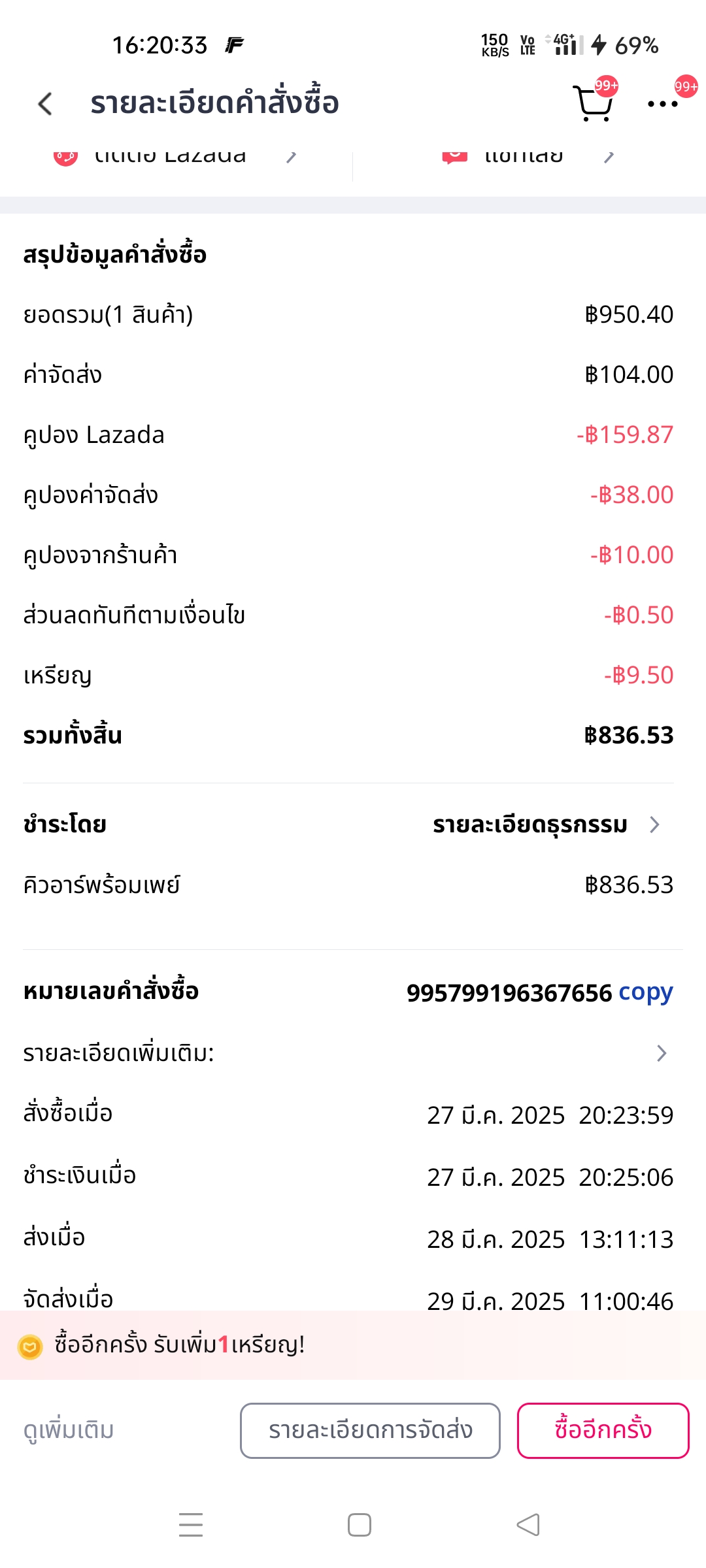
Task: Copy the order number
Action: tap(646, 992)
